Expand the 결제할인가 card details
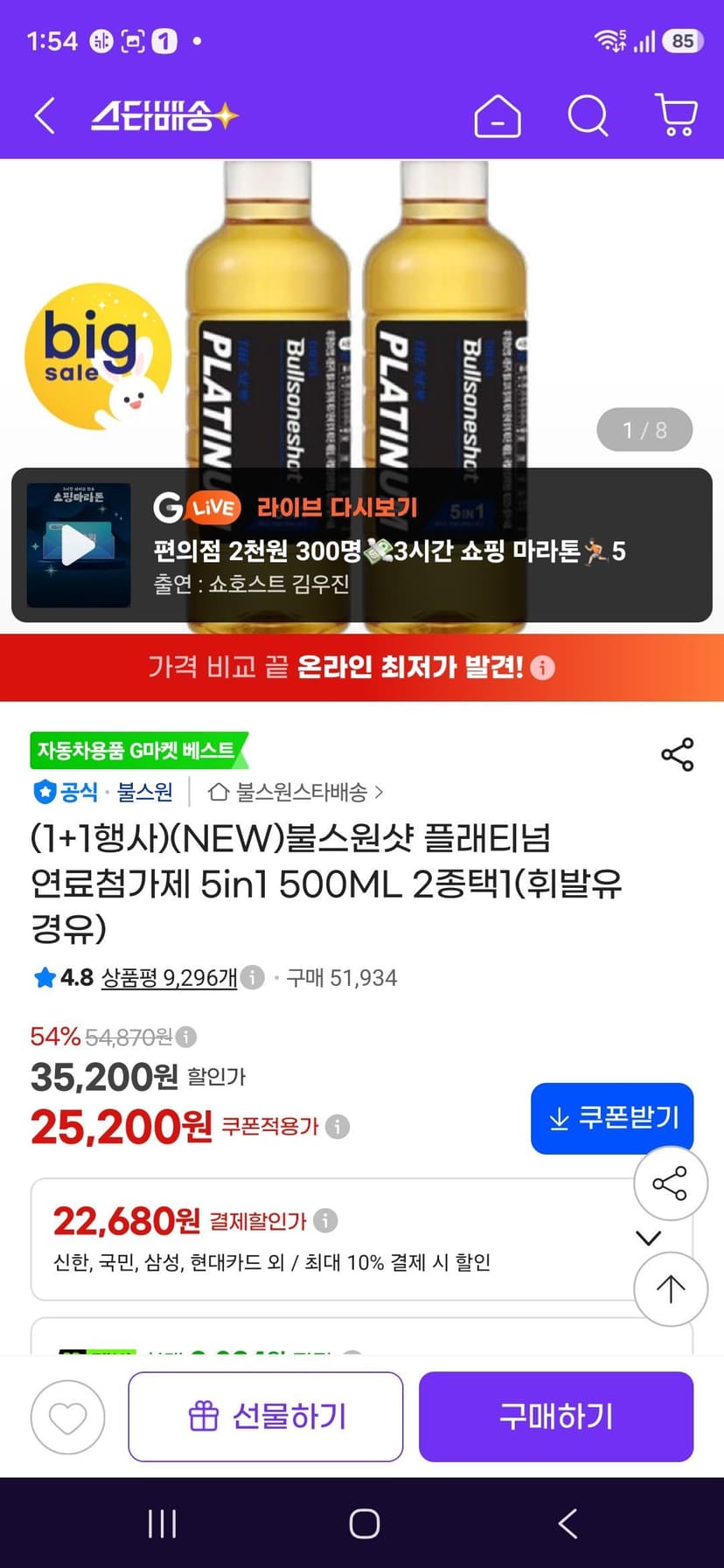The width and height of the screenshot is (724, 1568). click(x=648, y=1238)
